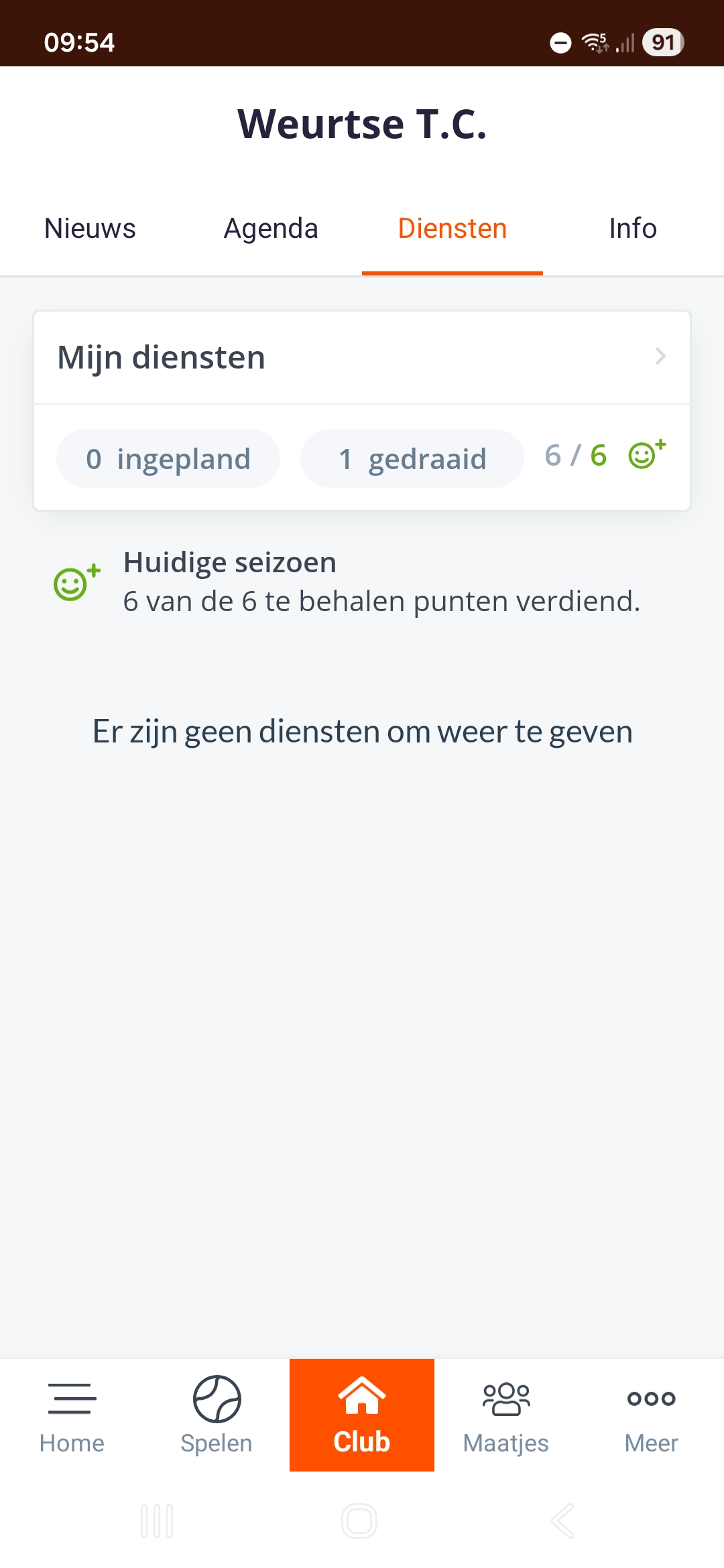Open the Agenda tab
Image resolution: width=724 pixels, height=1568 pixels.
[x=271, y=228]
